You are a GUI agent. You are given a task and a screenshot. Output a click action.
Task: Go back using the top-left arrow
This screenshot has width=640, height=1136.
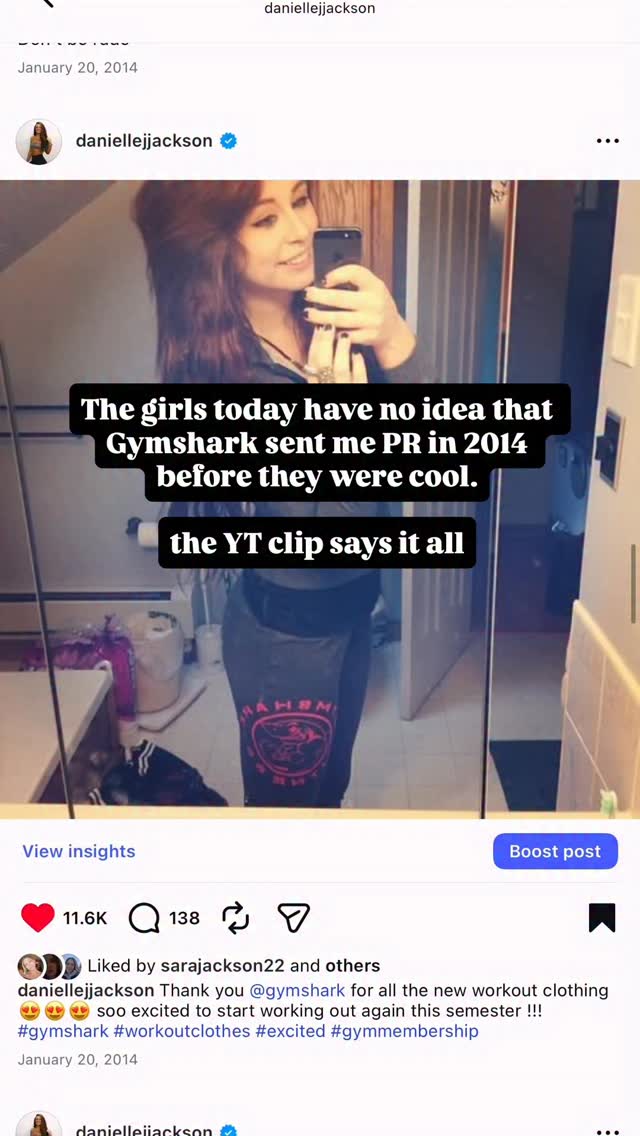(x=44, y=5)
